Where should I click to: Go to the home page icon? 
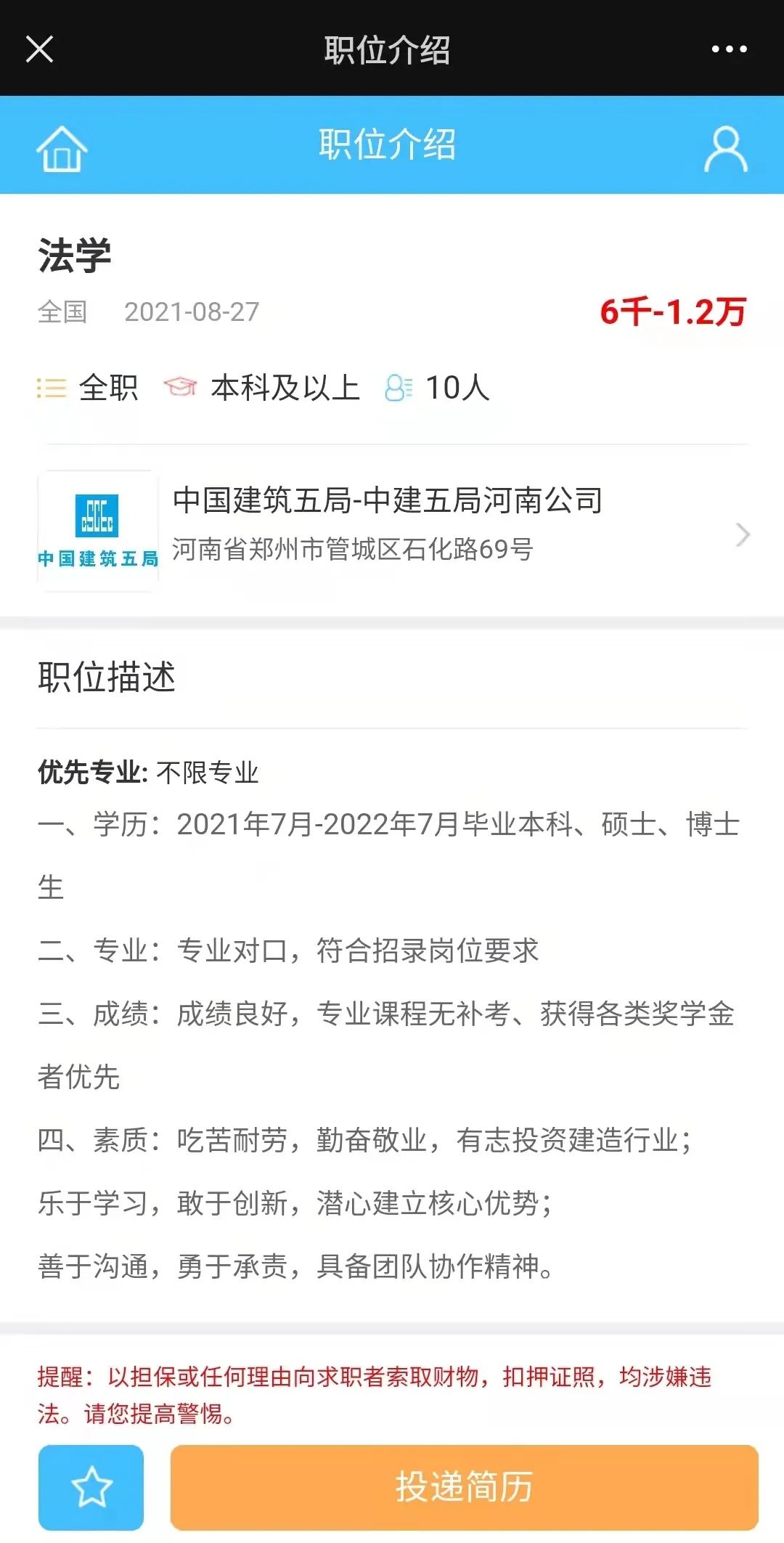point(62,148)
